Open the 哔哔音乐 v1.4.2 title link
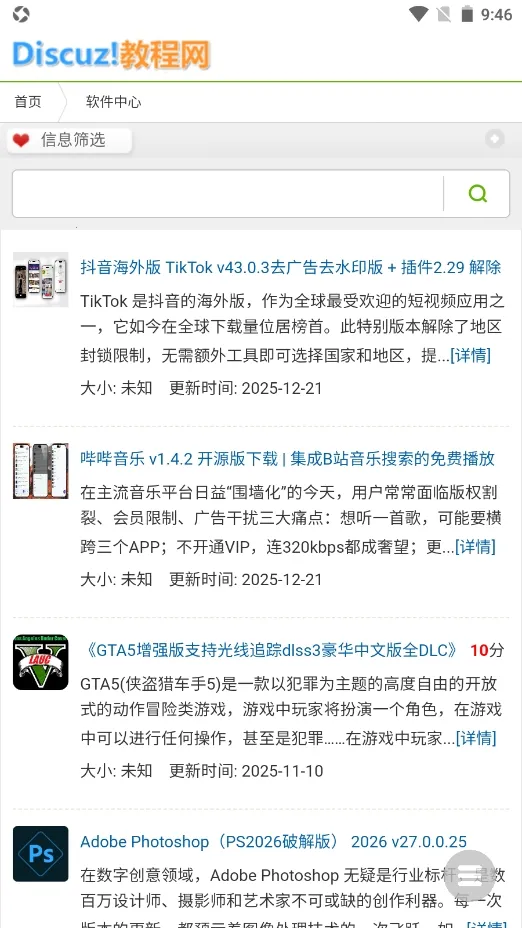The width and height of the screenshot is (522, 928). pyautogui.click(x=287, y=459)
